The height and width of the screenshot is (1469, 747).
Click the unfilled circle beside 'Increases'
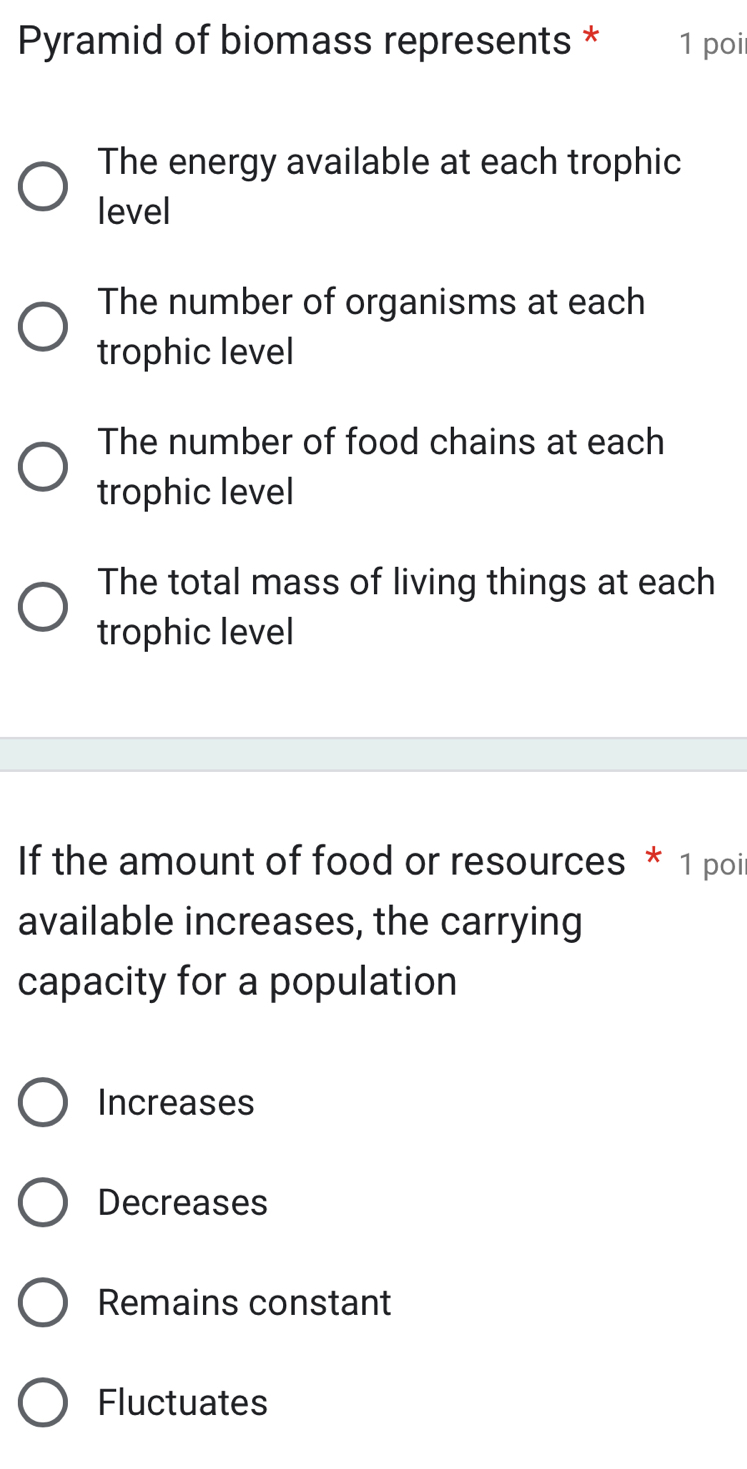[x=43, y=1102]
